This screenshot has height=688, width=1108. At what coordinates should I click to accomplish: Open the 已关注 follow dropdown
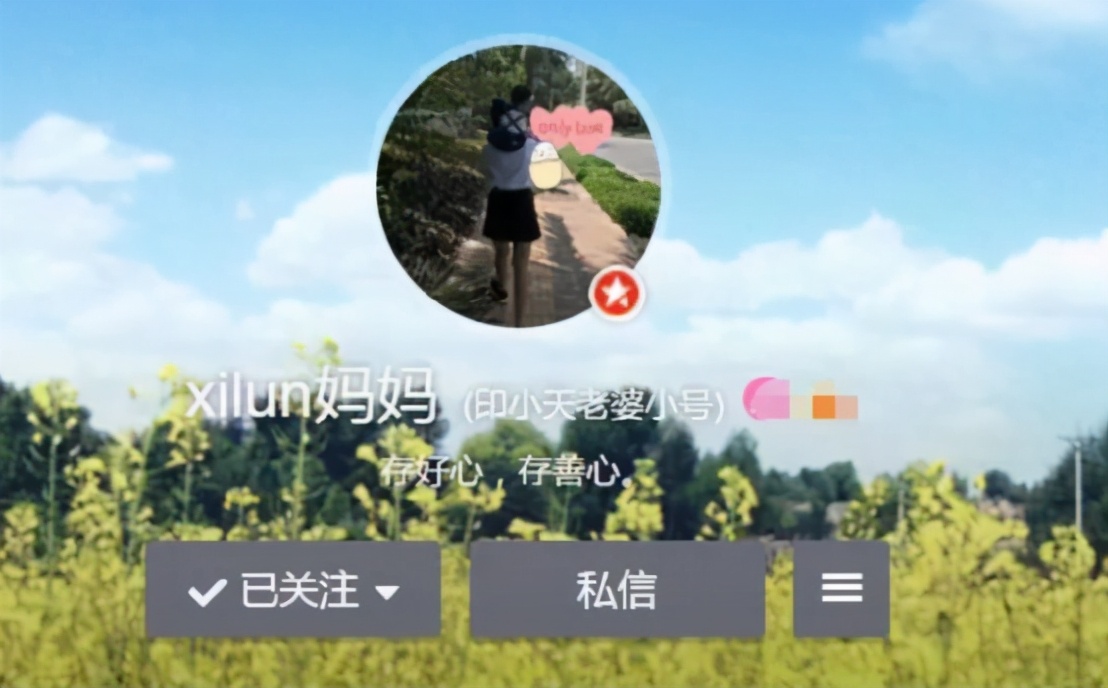(293, 590)
